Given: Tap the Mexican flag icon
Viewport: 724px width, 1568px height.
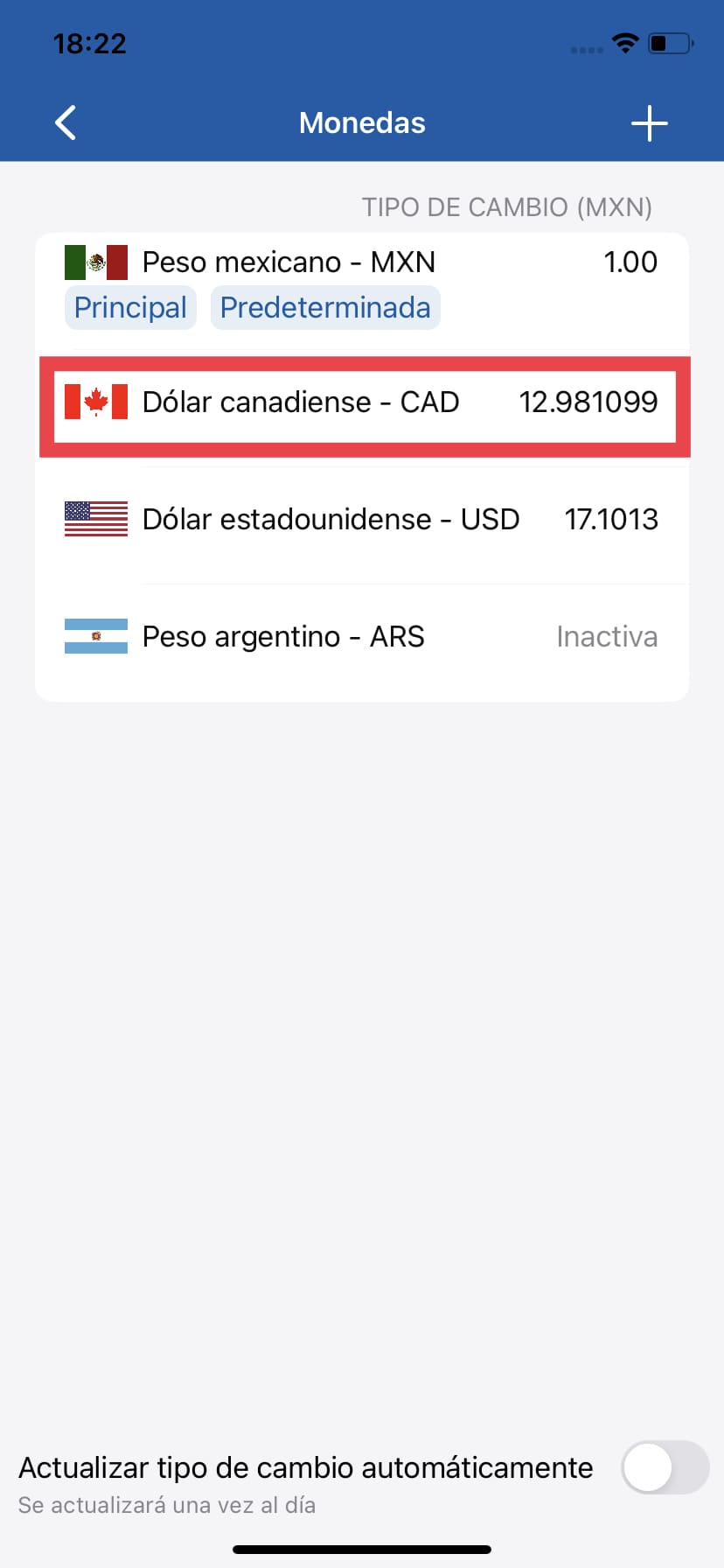Looking at the screenshot, I should pyautogui.click(x=95, y=261).
